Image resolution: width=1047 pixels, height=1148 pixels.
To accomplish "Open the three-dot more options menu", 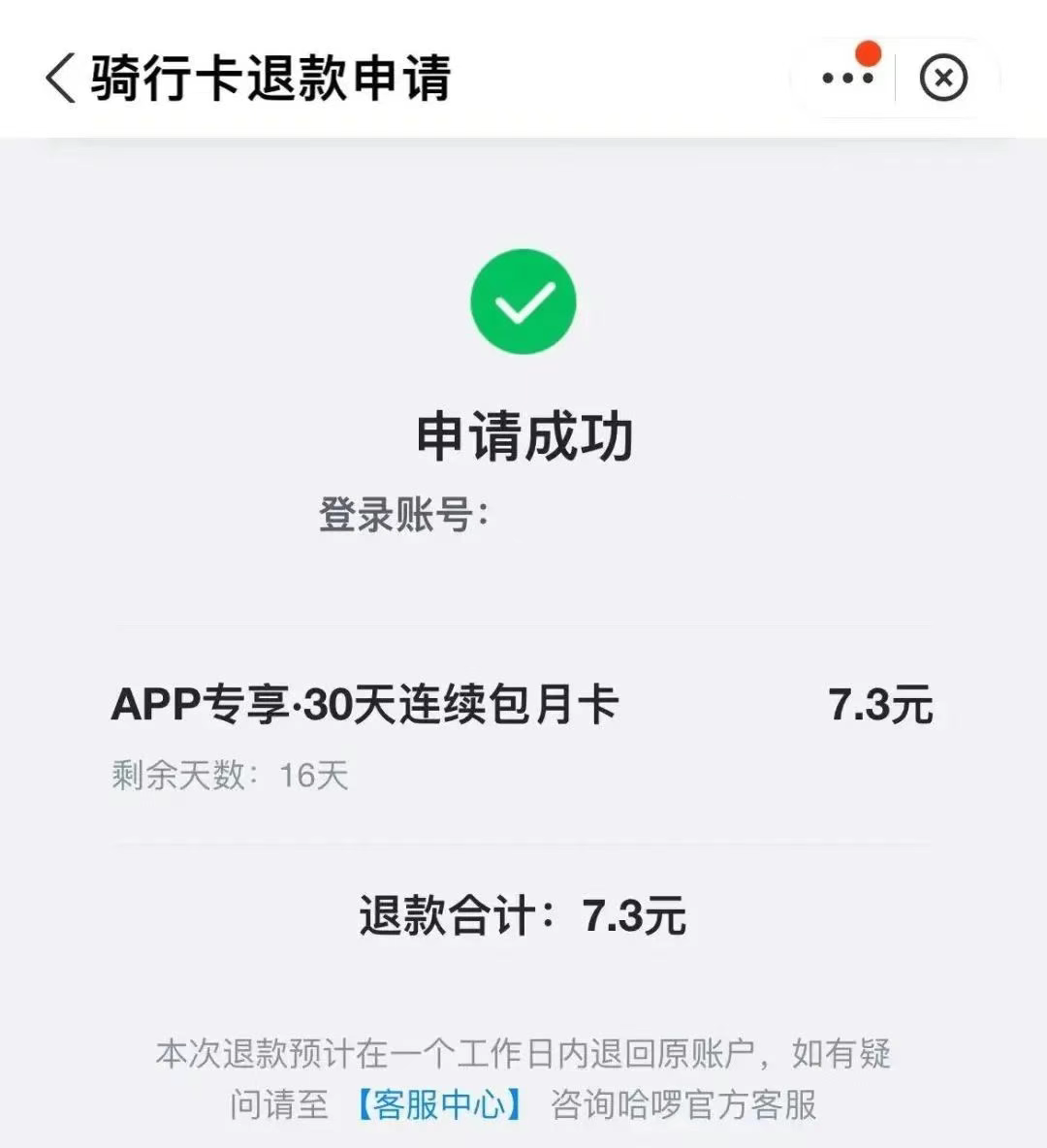I will 847,78.
